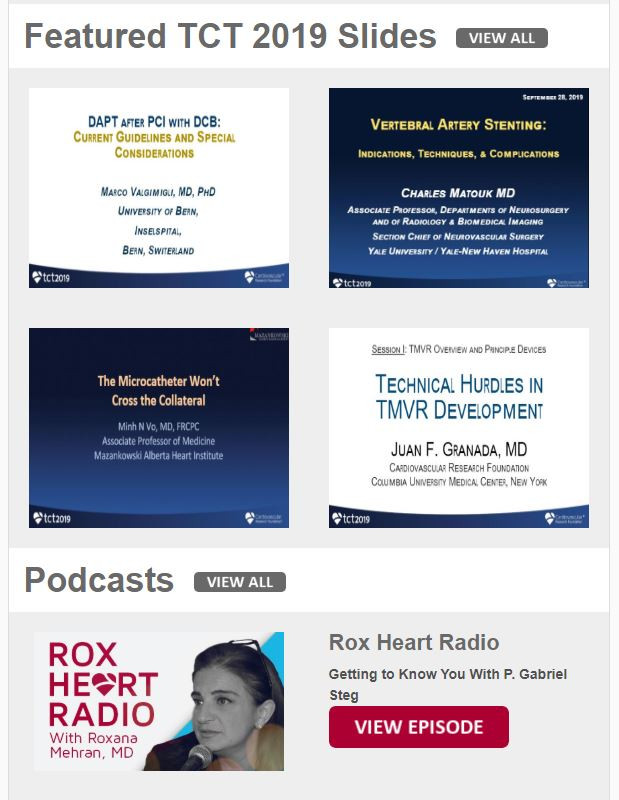Viewport: 619px width, 800px height.
Task: Open the Vertebral Artery Stenting slides
Action: 459,188
